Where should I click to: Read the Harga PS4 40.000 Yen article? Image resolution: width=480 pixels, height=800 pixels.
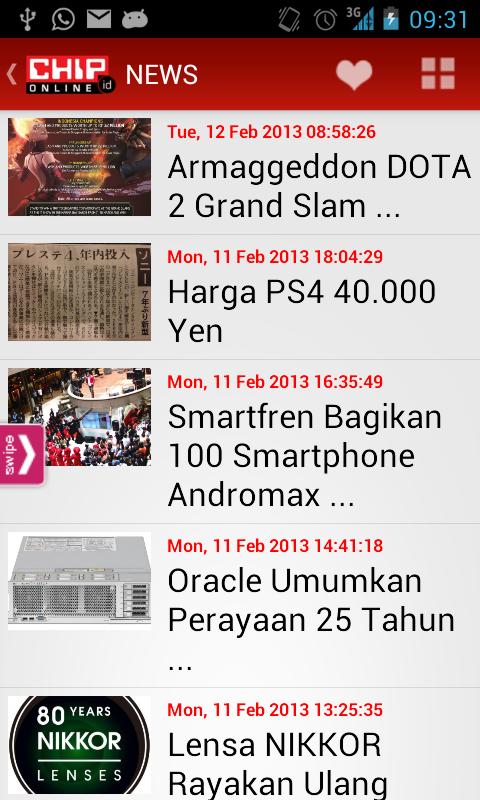240,297
